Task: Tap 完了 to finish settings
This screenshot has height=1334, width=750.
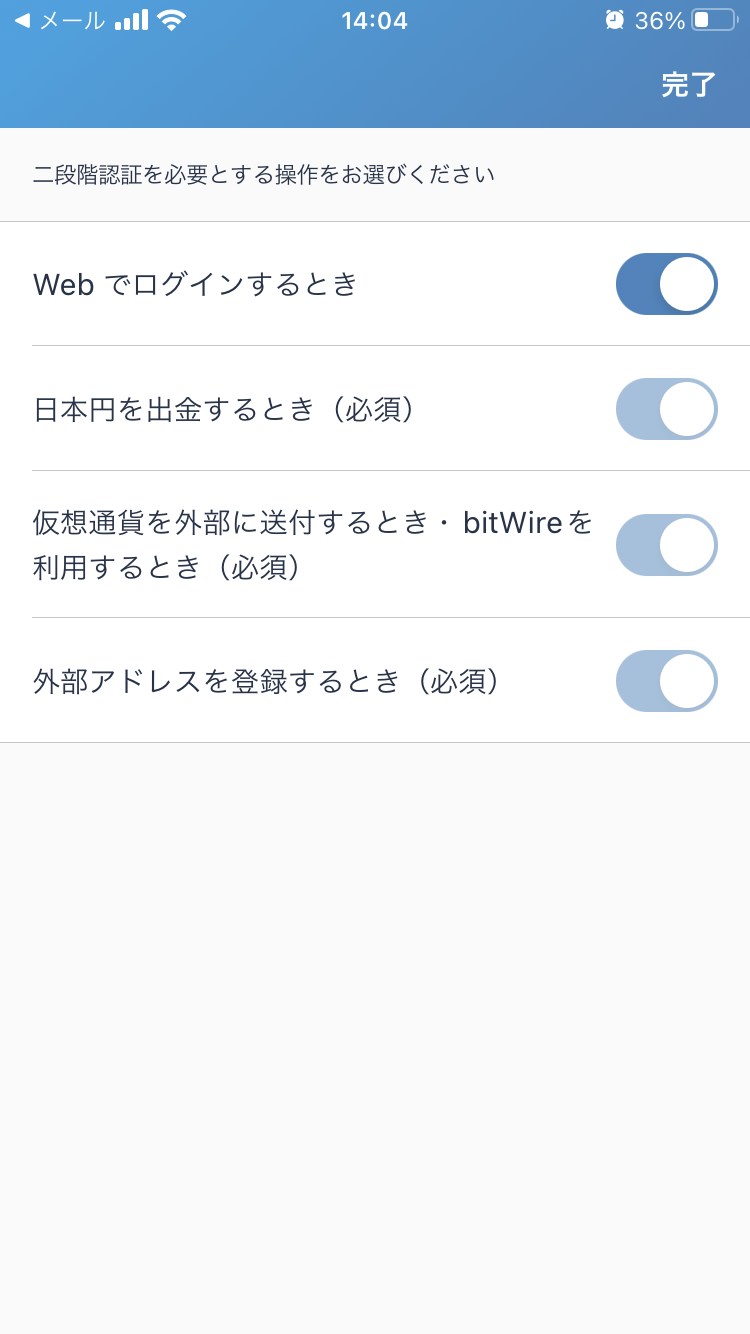Action: (689, 85)
